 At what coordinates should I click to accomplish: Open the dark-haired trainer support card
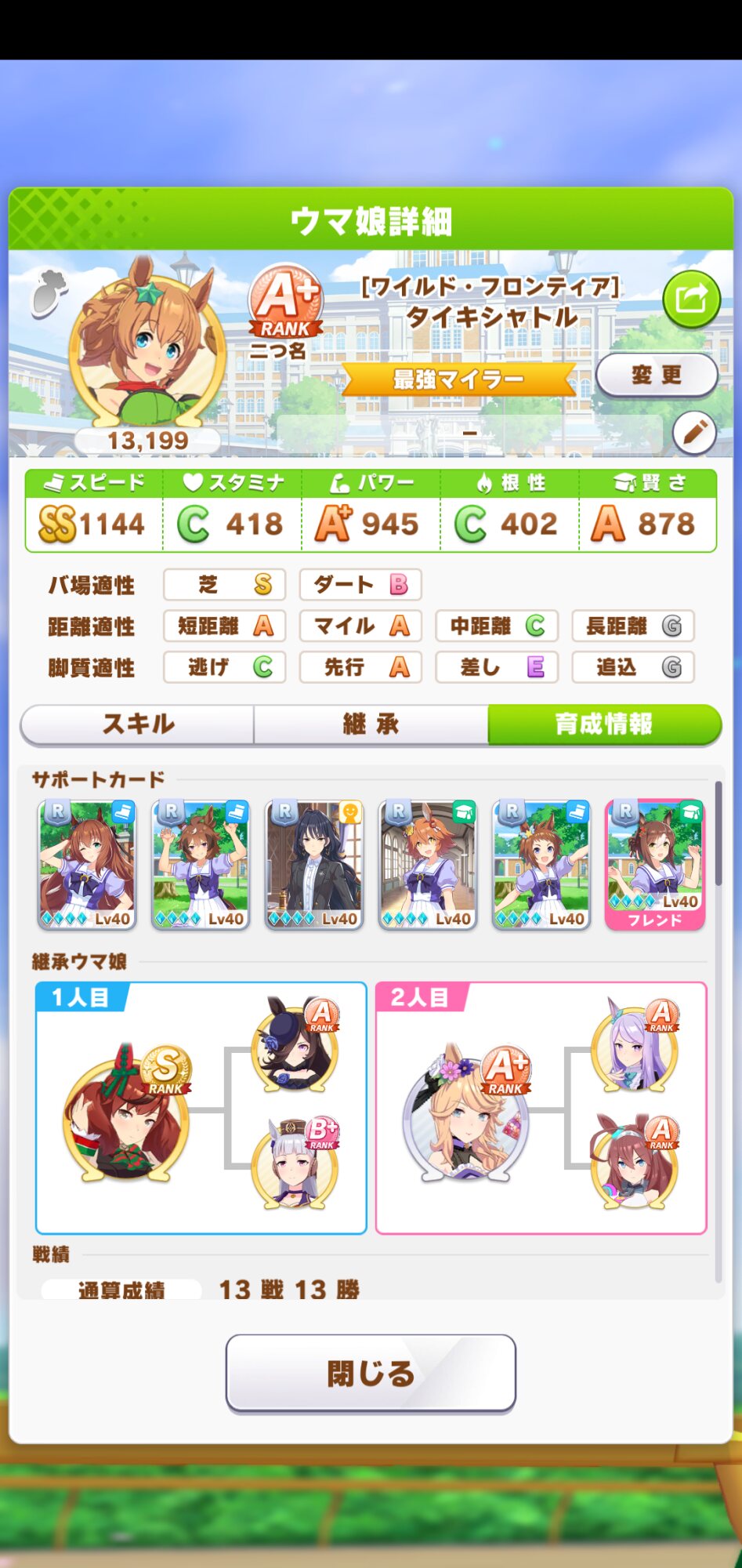click(x=314, y=865)
